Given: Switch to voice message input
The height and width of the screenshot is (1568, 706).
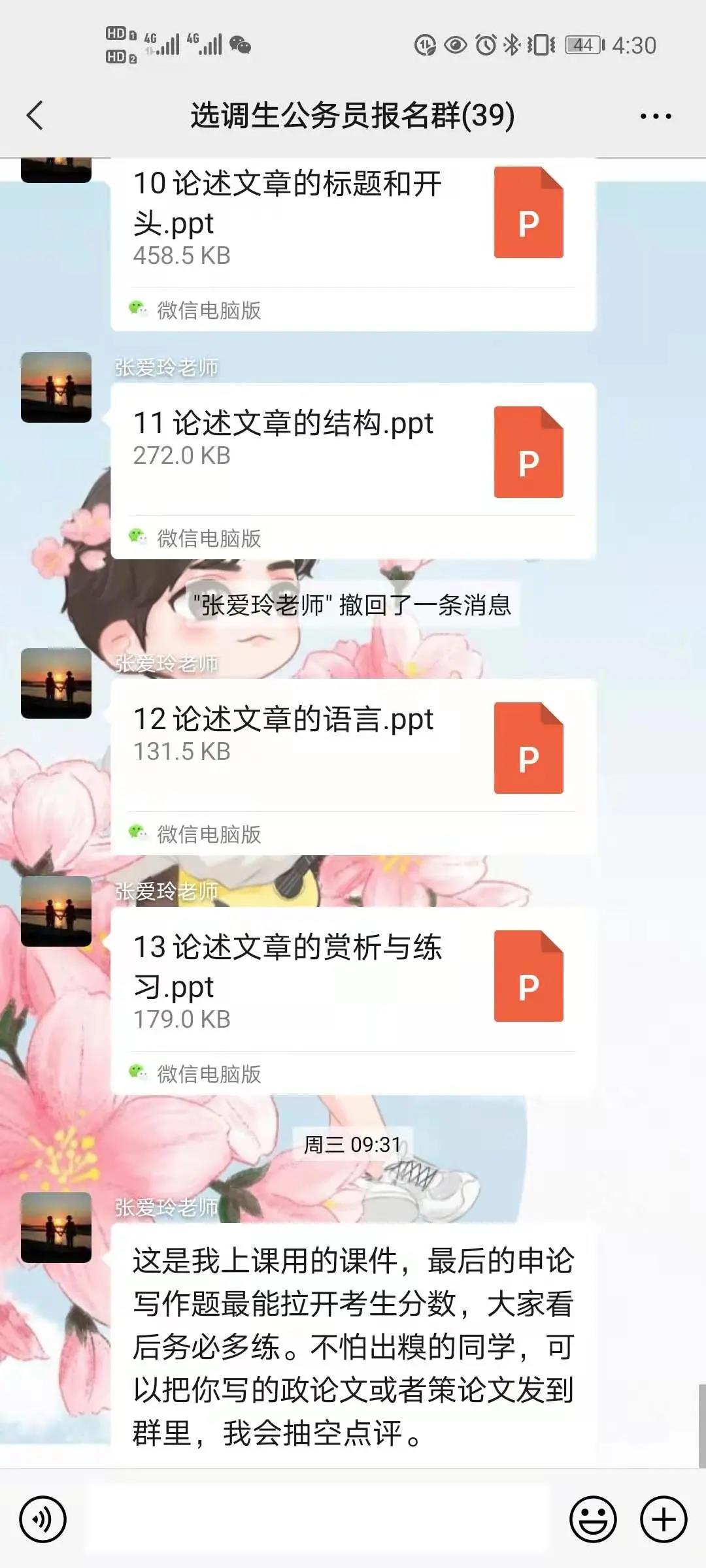Looking at the screenshot, I should point(42,1520).
